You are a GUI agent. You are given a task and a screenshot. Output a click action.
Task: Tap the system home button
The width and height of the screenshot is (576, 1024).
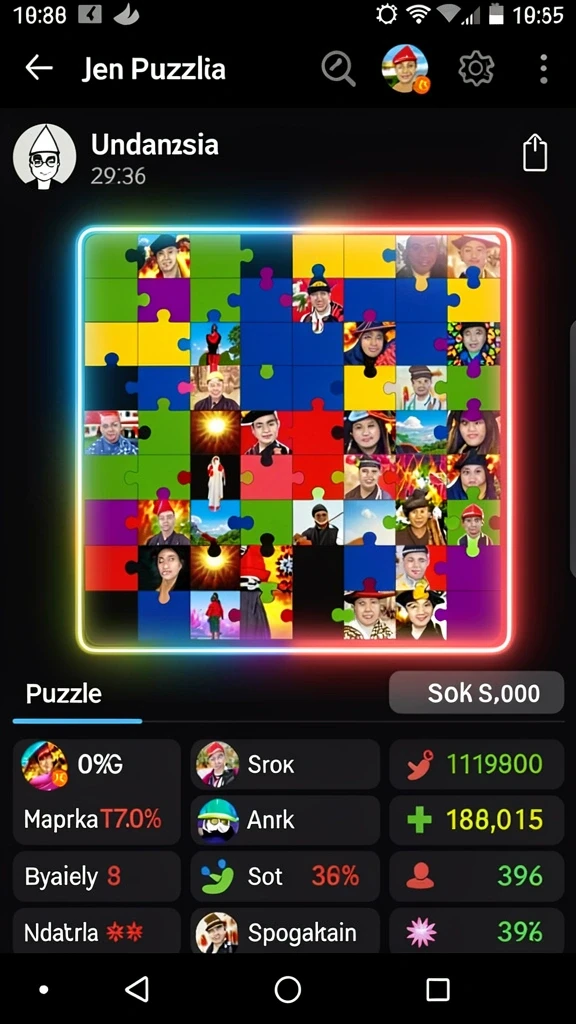coord(287,989)
